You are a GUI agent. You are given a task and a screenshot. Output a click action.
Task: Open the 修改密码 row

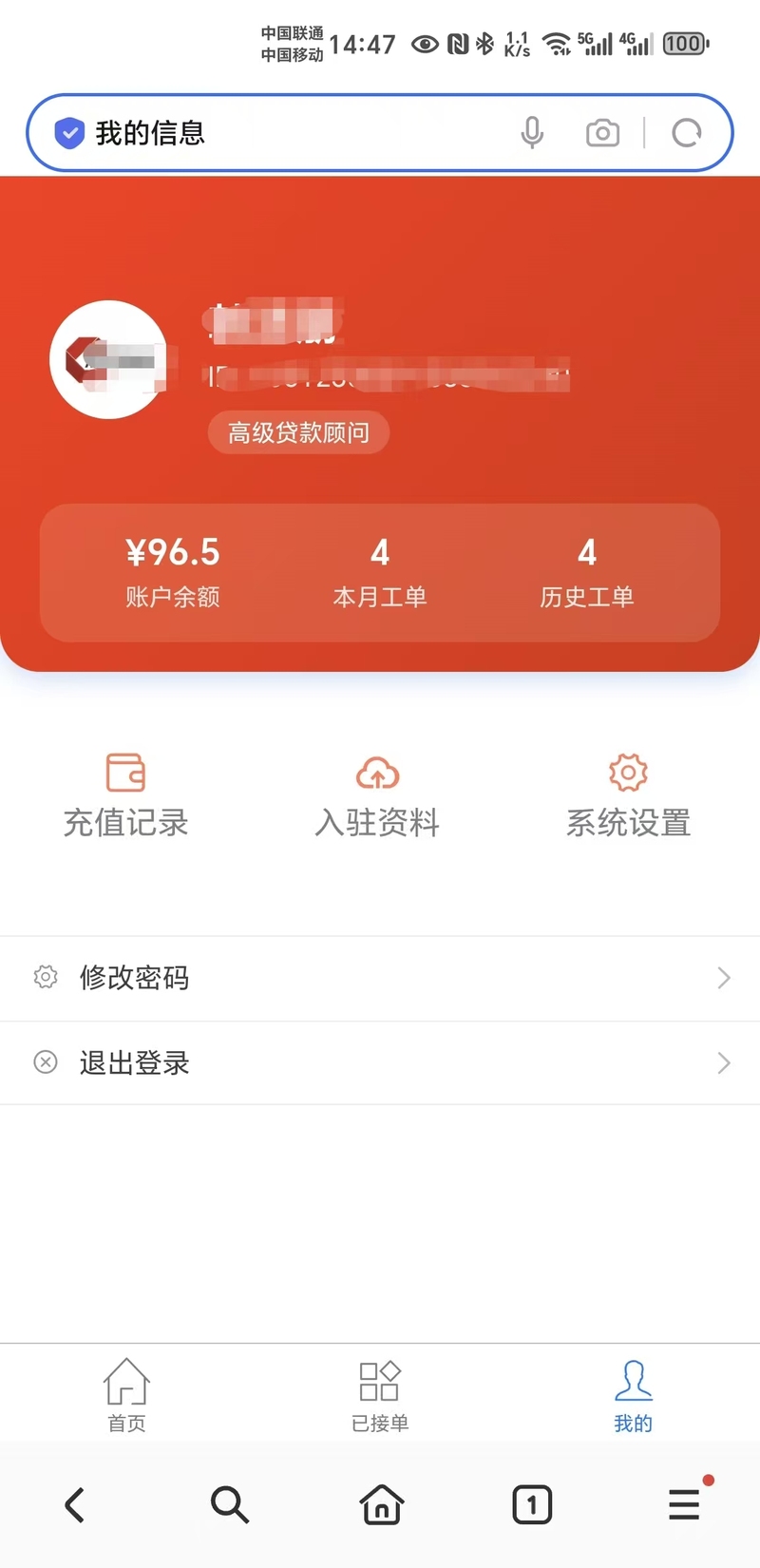click(380, 978)
